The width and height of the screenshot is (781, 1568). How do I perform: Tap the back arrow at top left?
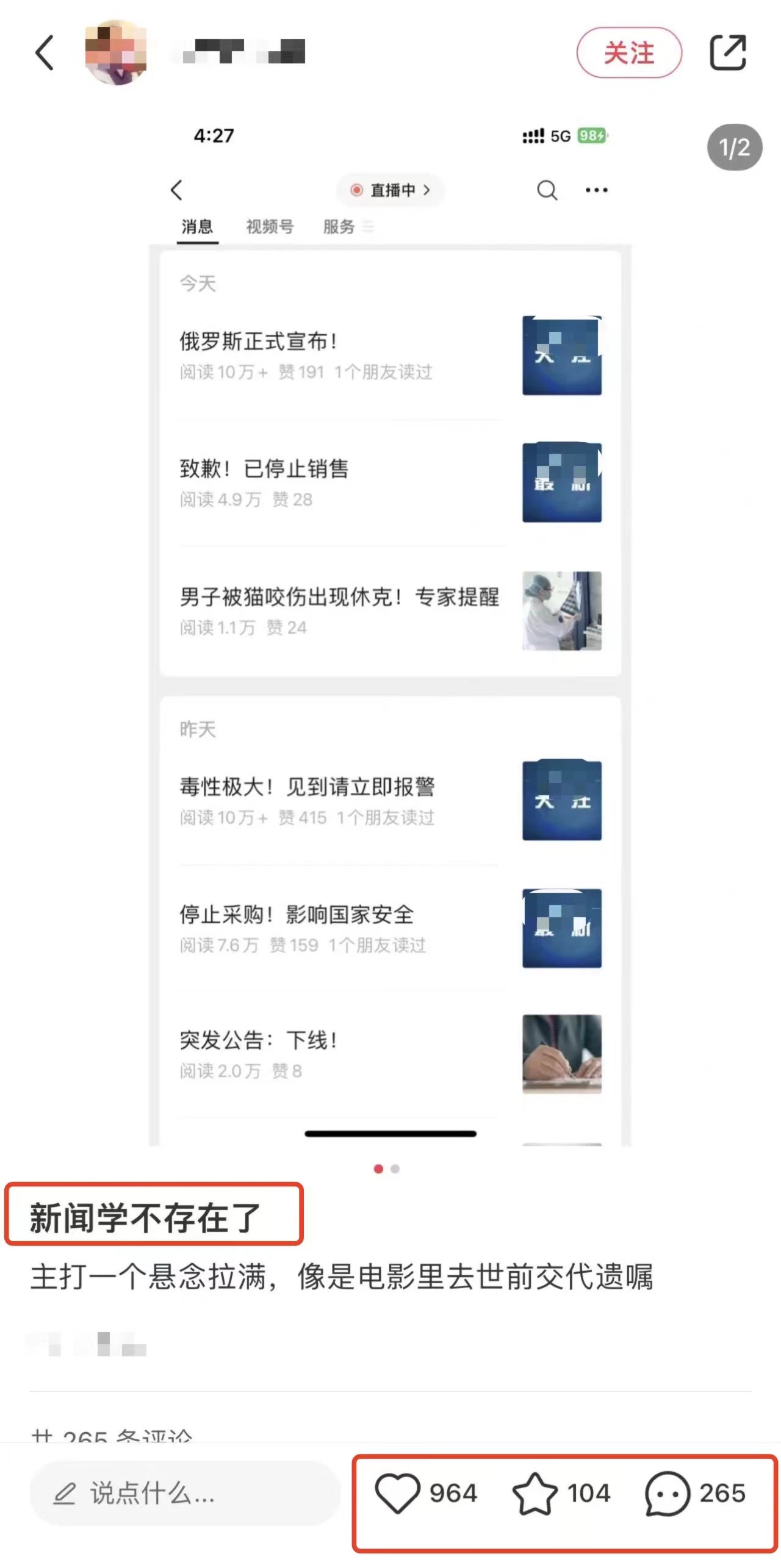(x=45, y=52)
